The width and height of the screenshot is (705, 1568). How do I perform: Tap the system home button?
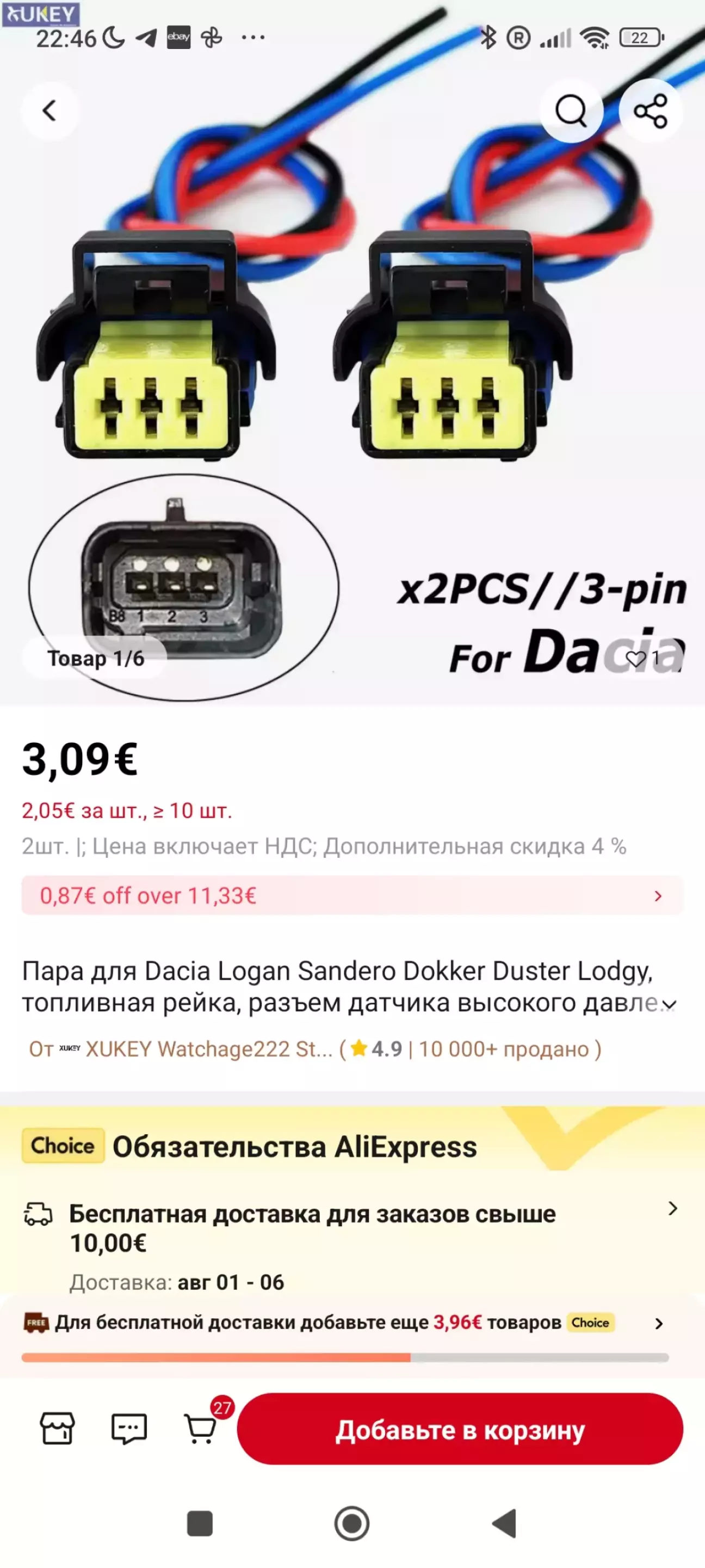[x=352, y=1524]
